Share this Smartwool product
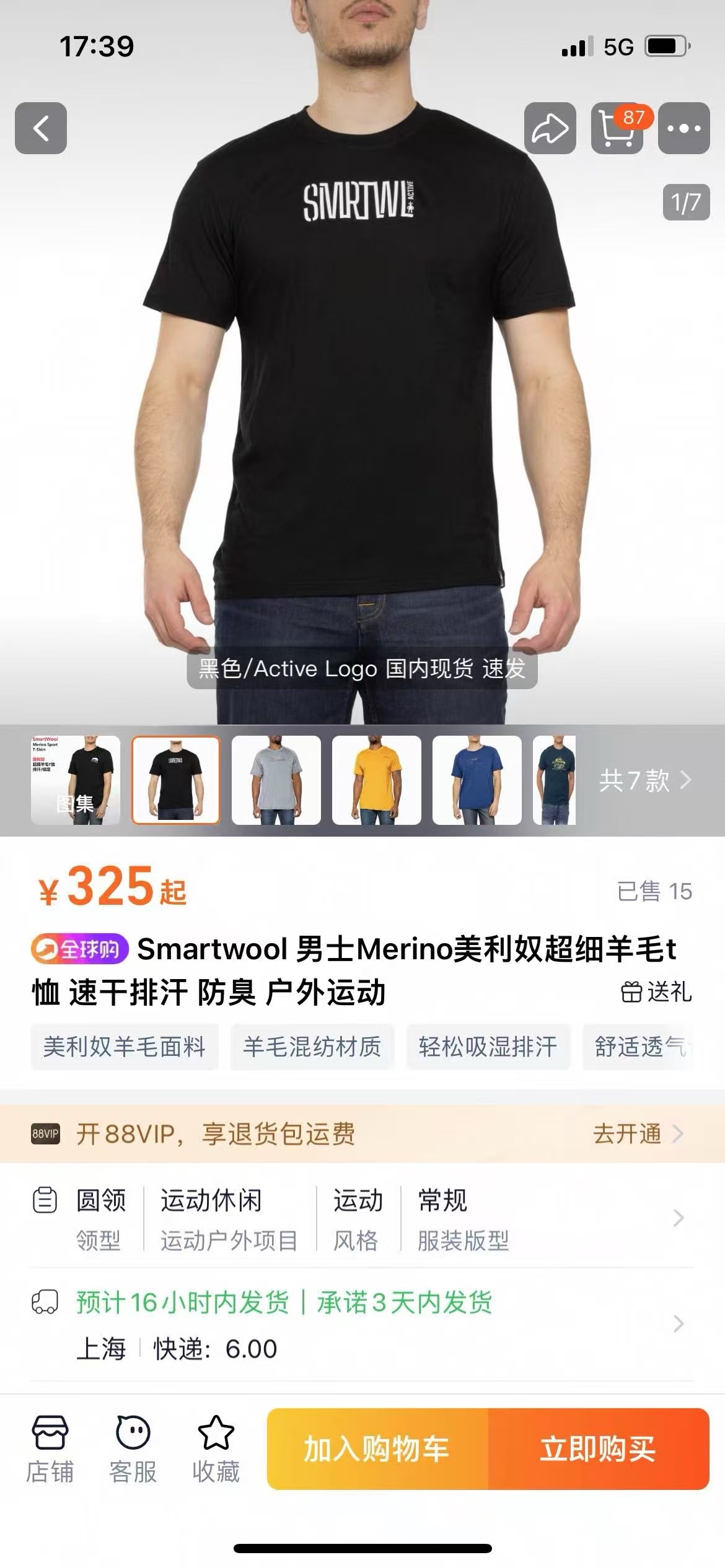 coord(550,128)
